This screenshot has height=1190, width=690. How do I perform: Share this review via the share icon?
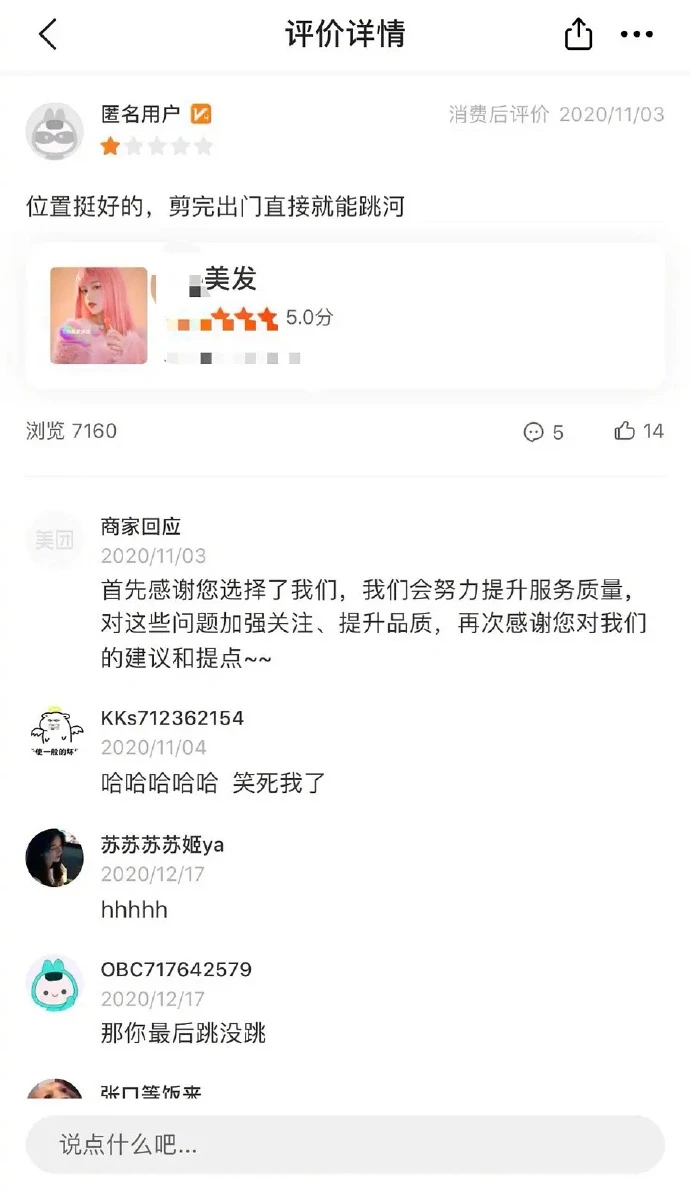(578, 34)
